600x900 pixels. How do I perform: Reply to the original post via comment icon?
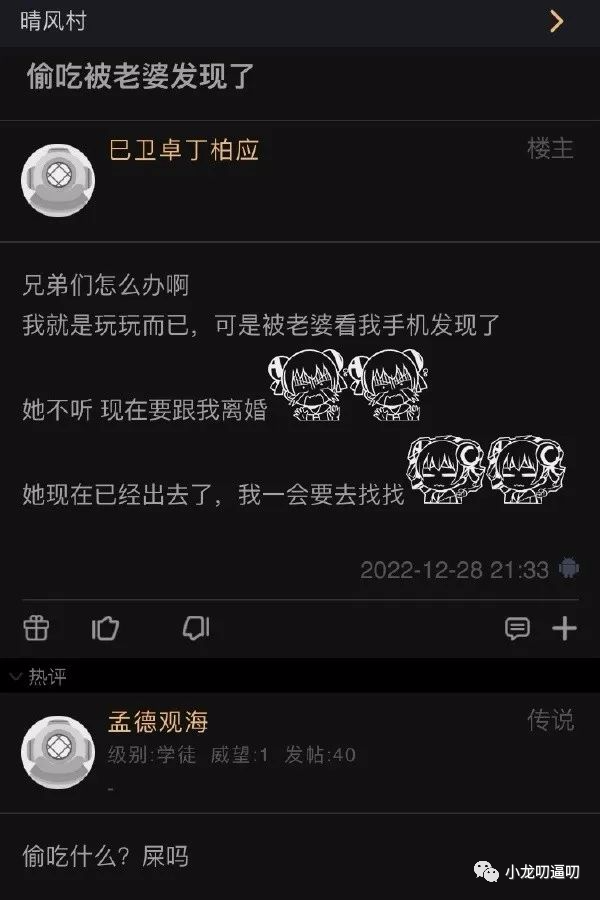coord(517,628)
